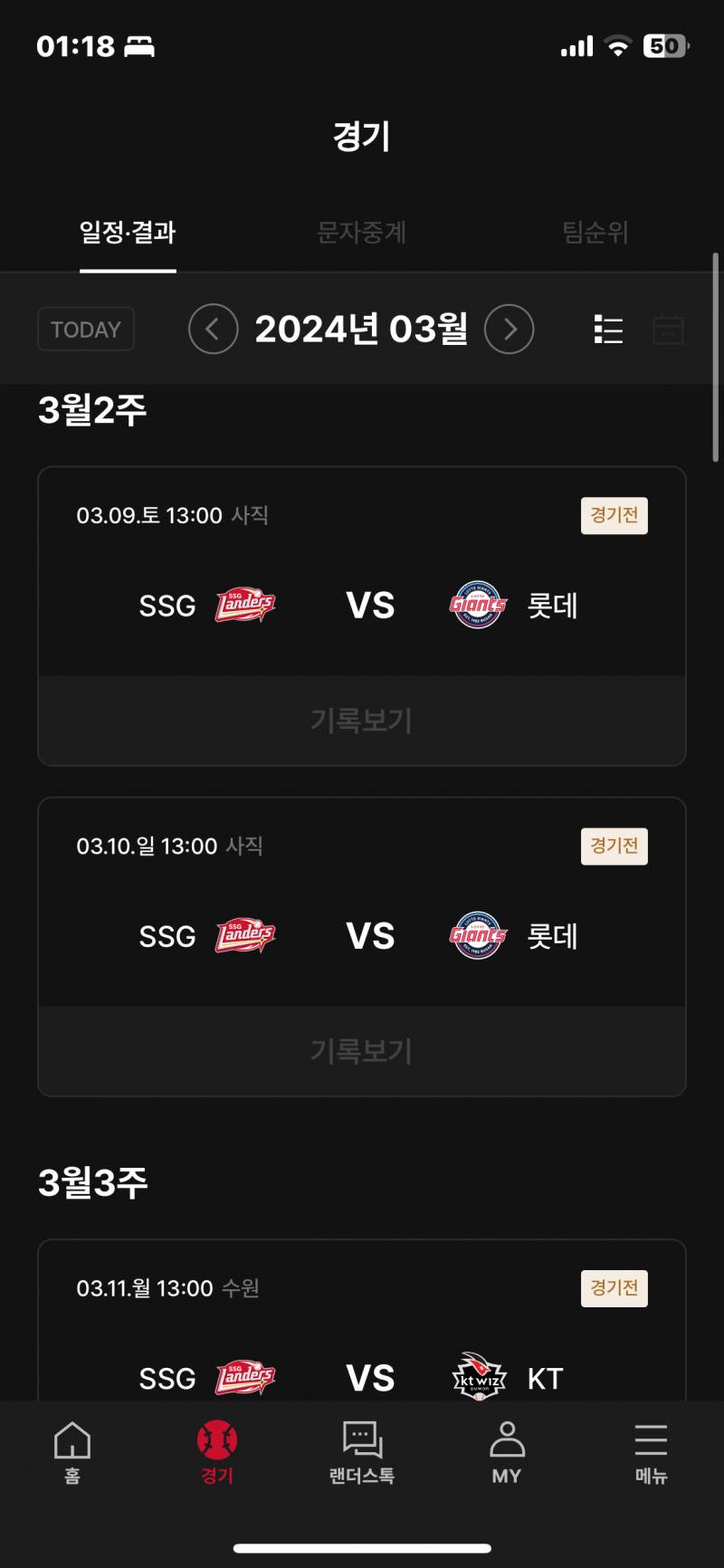Tap the 경기전 badge on the March 10 game
This screenshot has height=1568, width=724.
(614, 846)
